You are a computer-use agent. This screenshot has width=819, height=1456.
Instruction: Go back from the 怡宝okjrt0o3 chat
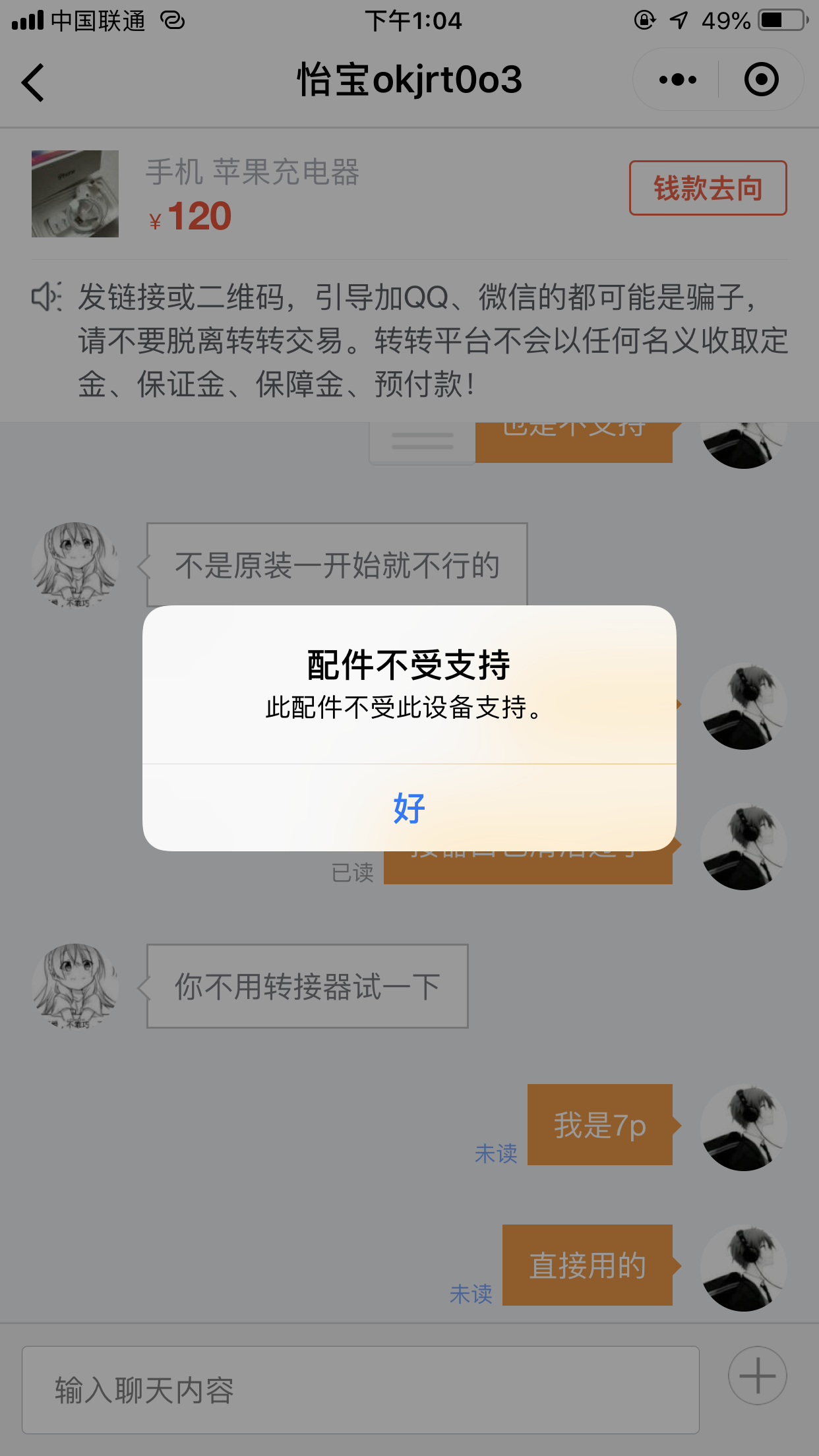pos(33,82)
